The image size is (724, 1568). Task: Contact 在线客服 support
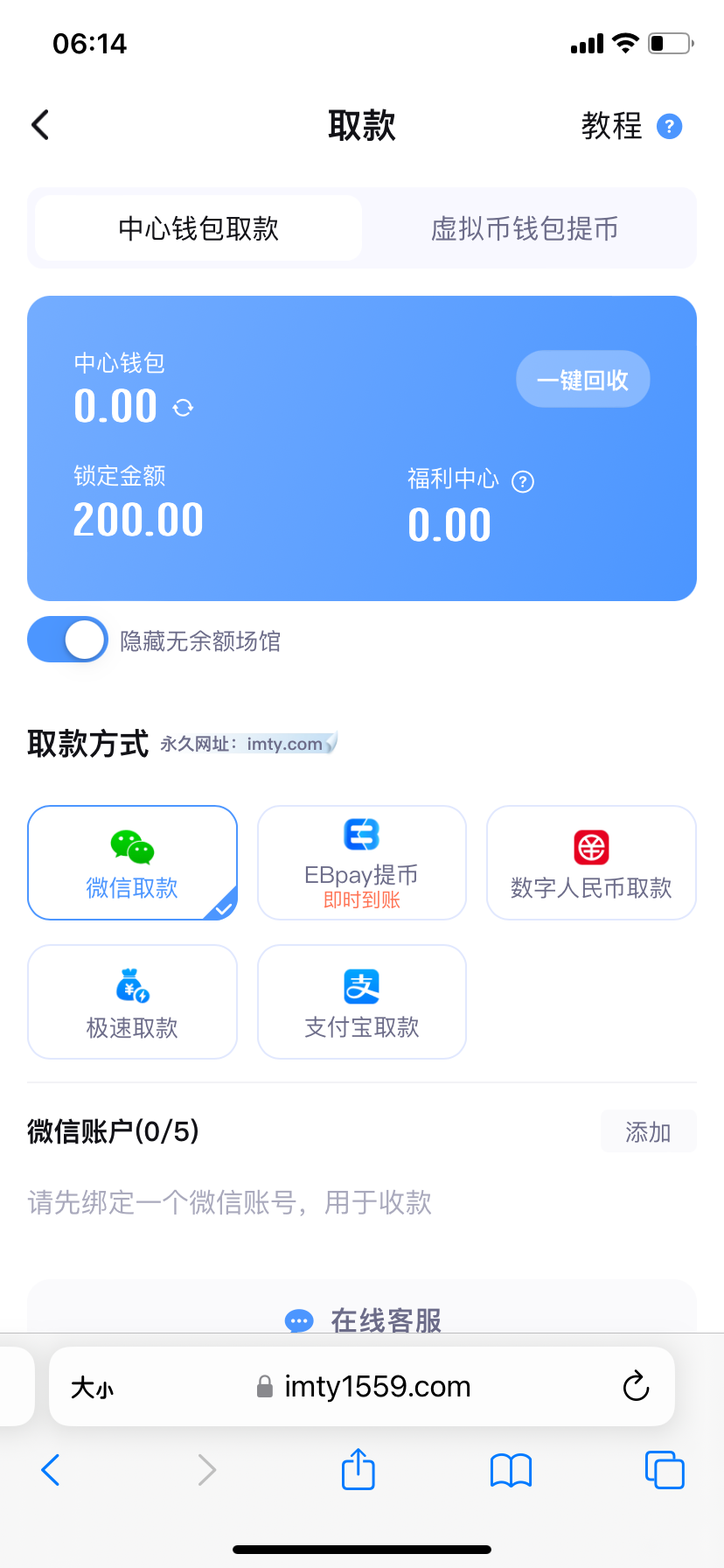tap(362, 1319)
